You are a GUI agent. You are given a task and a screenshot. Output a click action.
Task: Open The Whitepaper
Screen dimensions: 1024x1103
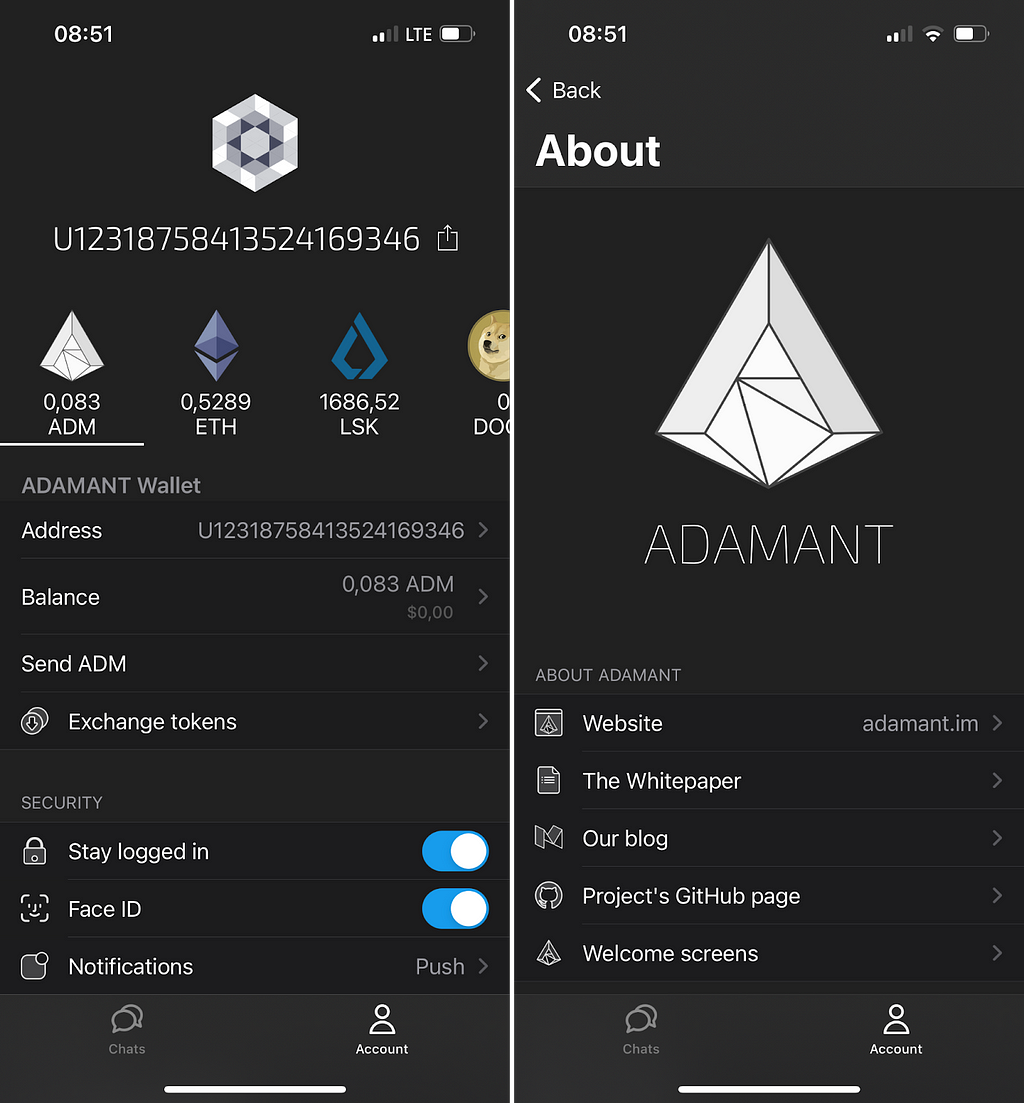[767, 781]
